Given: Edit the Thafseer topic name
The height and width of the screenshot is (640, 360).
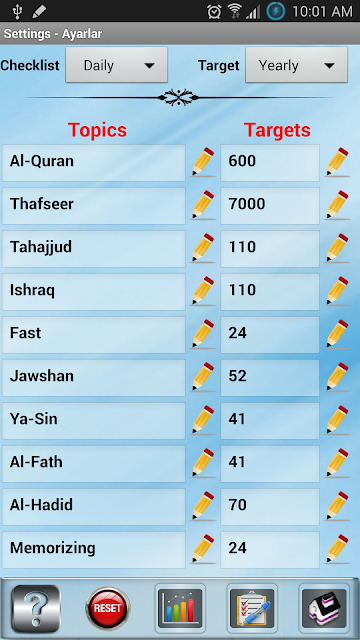Looking at the screenshot, I should click(x=203, y=205).
